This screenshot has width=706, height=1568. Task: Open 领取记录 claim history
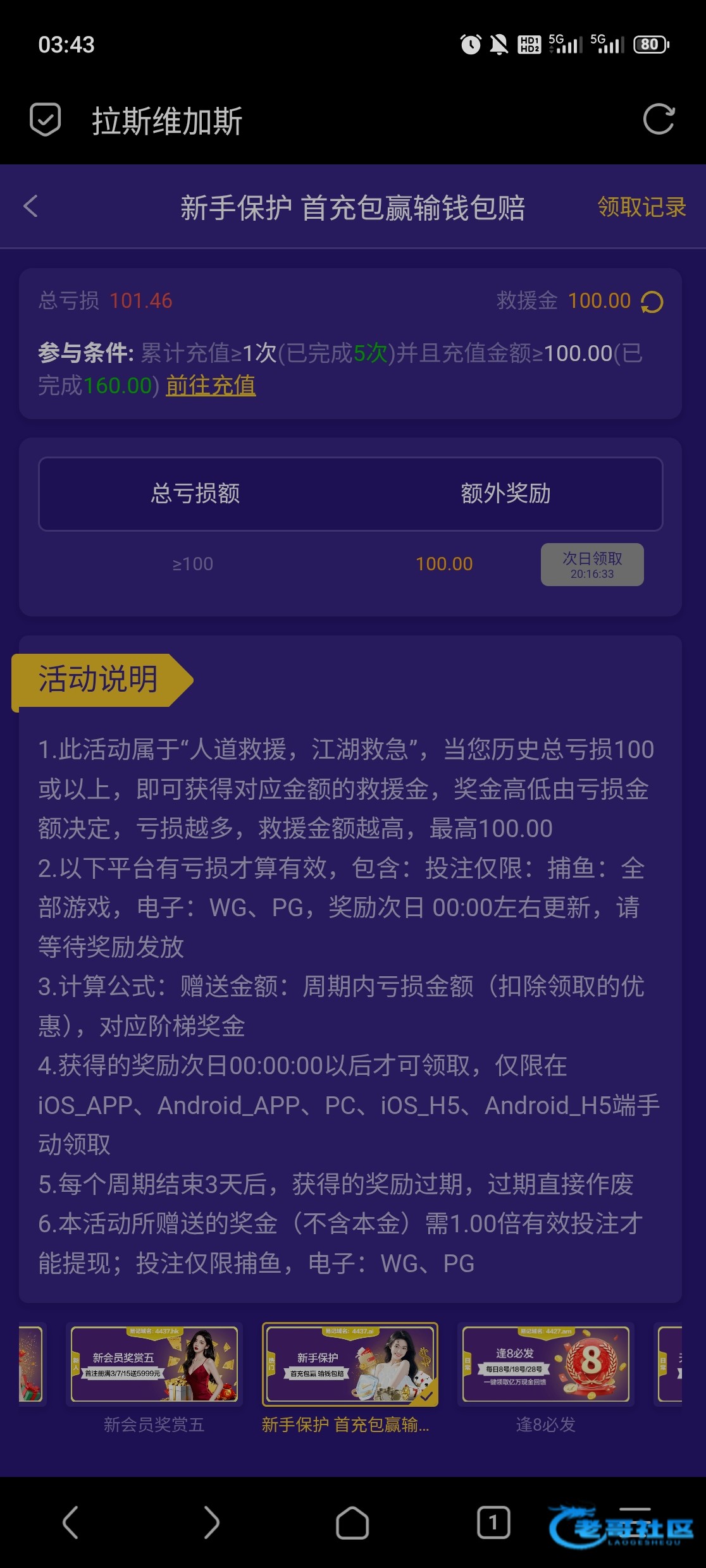point(641,207)
